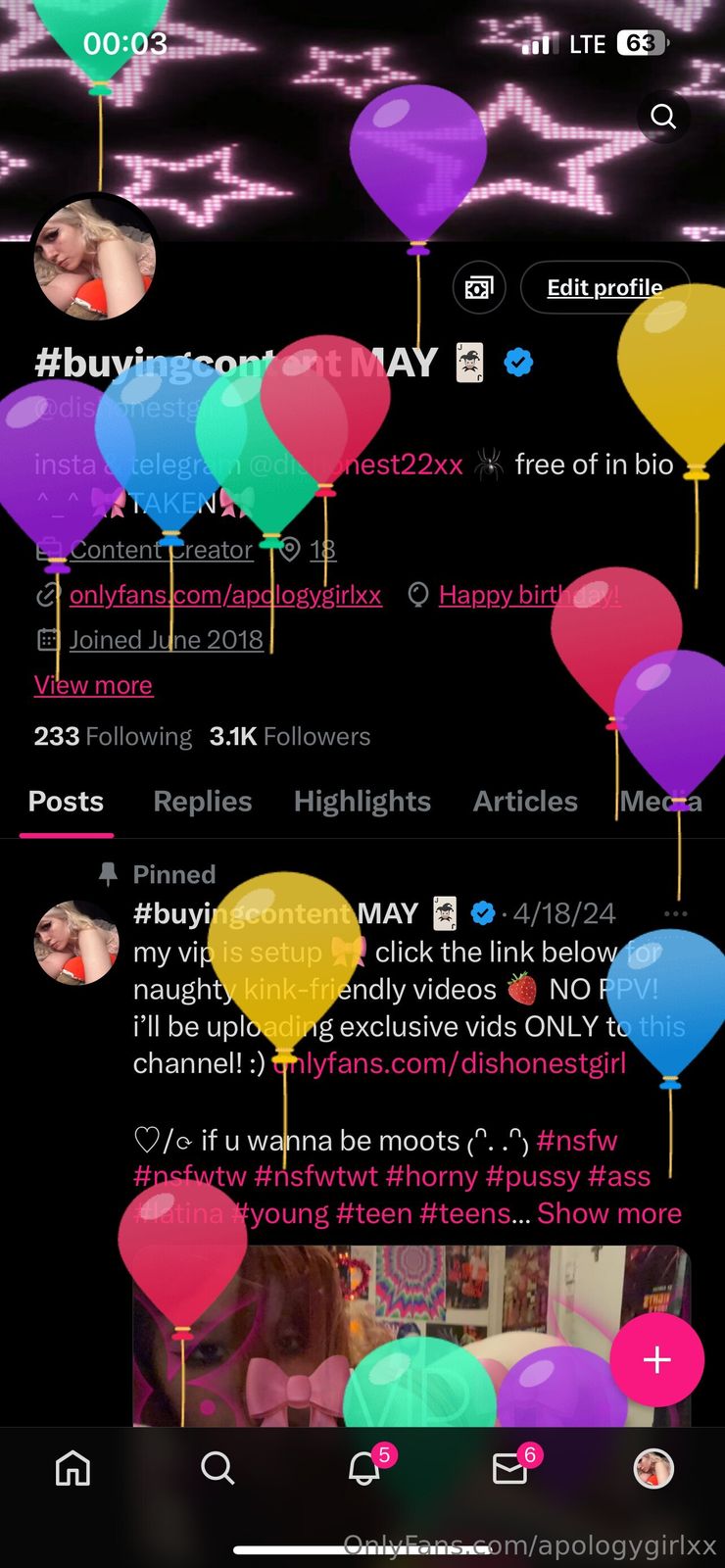Open the messages inbox
The image size is (725, 1568).
pyautogui.click(x=509, y=1468)
